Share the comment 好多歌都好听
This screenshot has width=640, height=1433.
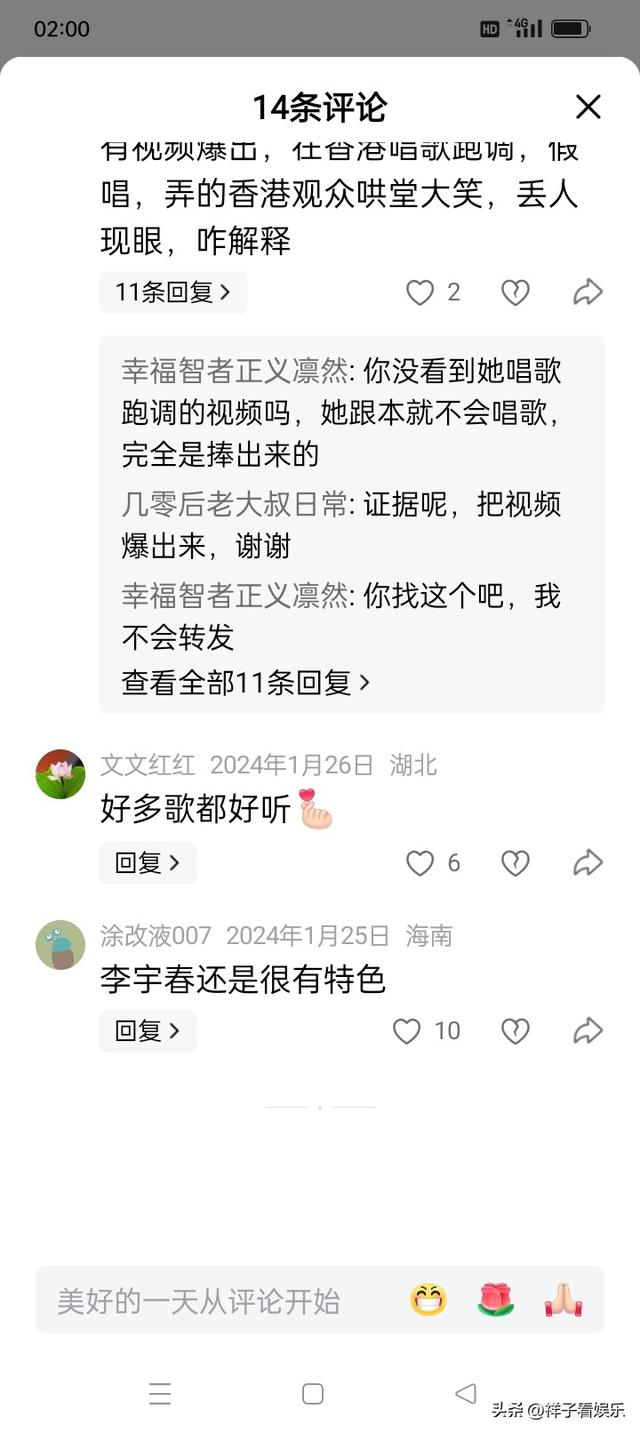[588, 863]
